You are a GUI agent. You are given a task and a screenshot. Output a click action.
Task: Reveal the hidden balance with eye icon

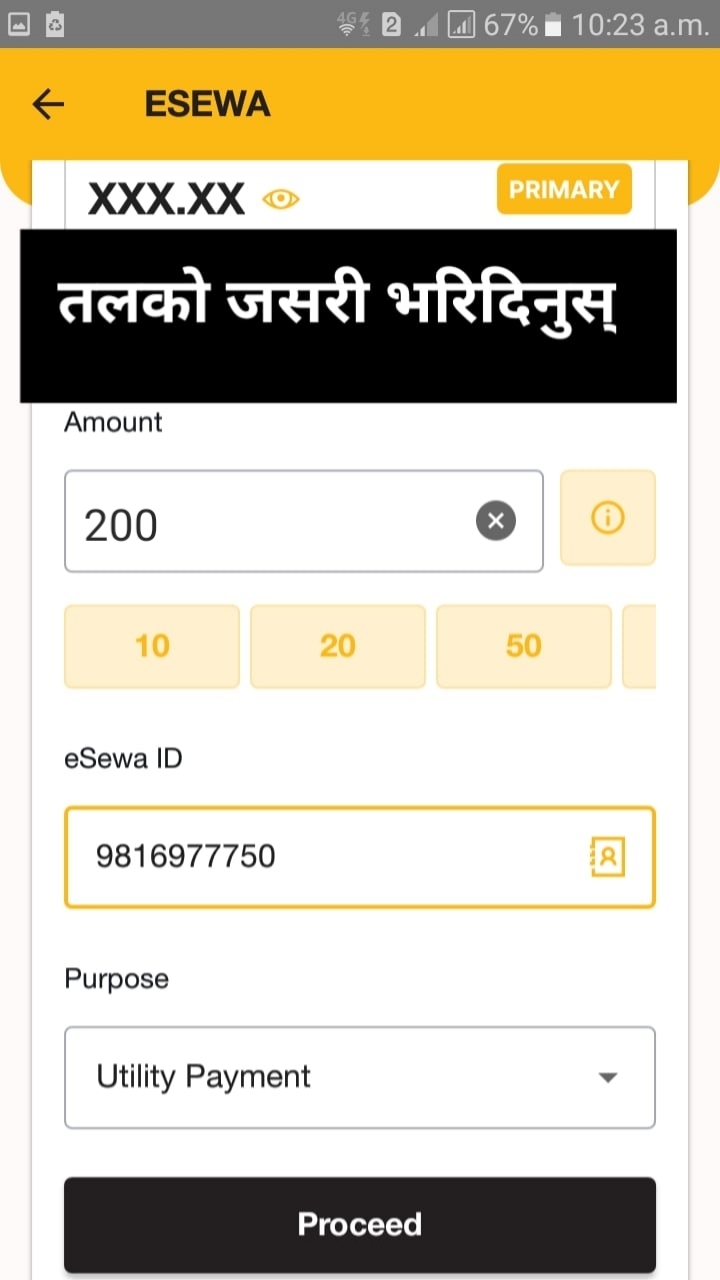(x=281, y=199)
